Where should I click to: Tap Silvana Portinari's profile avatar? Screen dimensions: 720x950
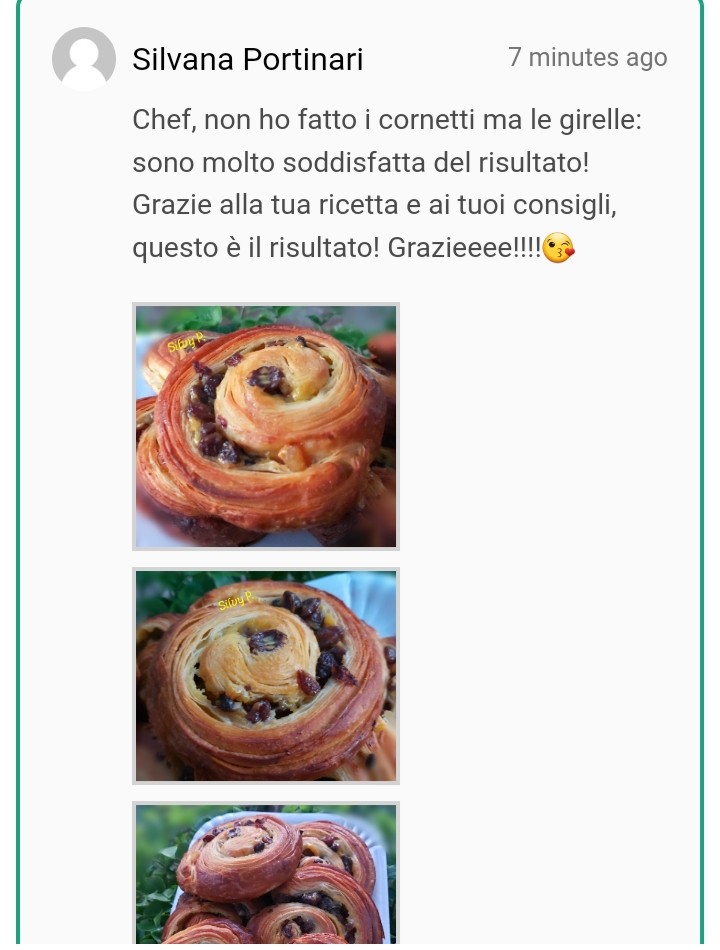click(84, 59)
